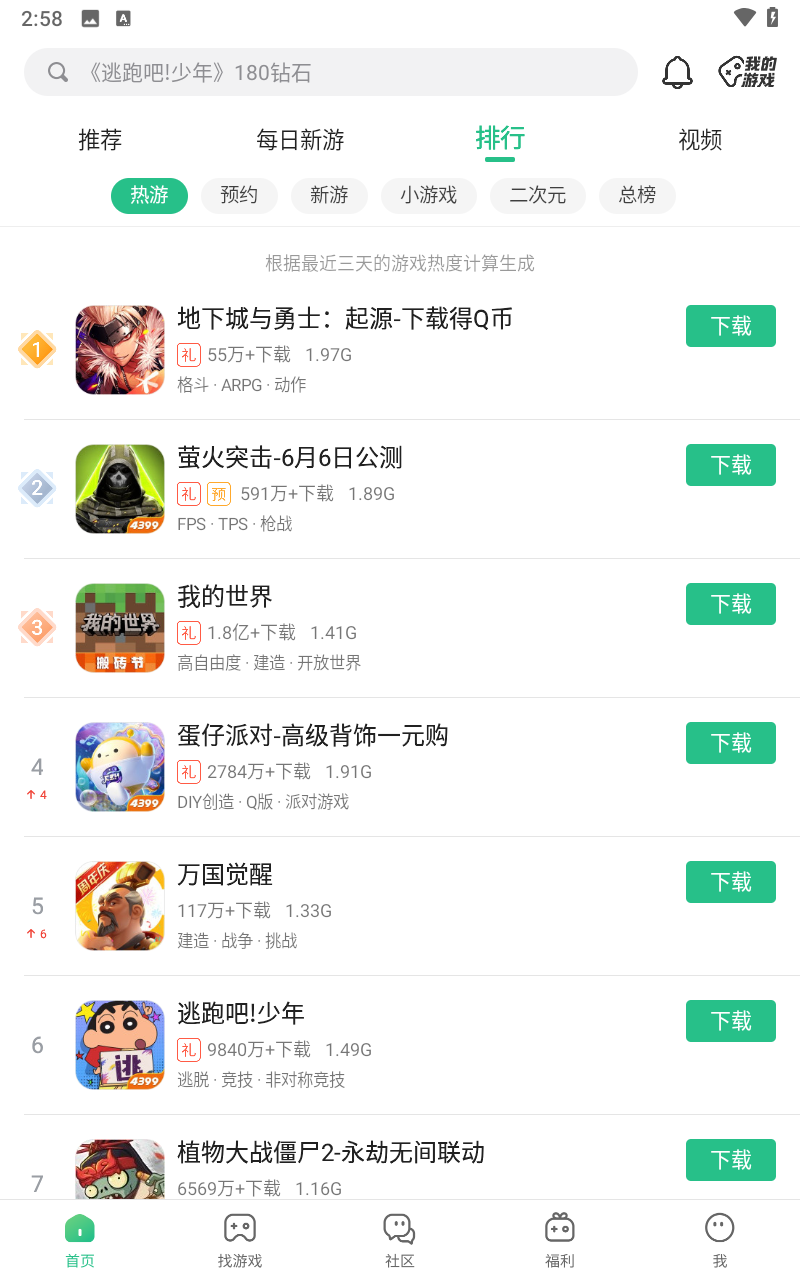Open 我的游戏 (My Games)
The height and width of the screenshot is (1280, 800).
(748, 72)
